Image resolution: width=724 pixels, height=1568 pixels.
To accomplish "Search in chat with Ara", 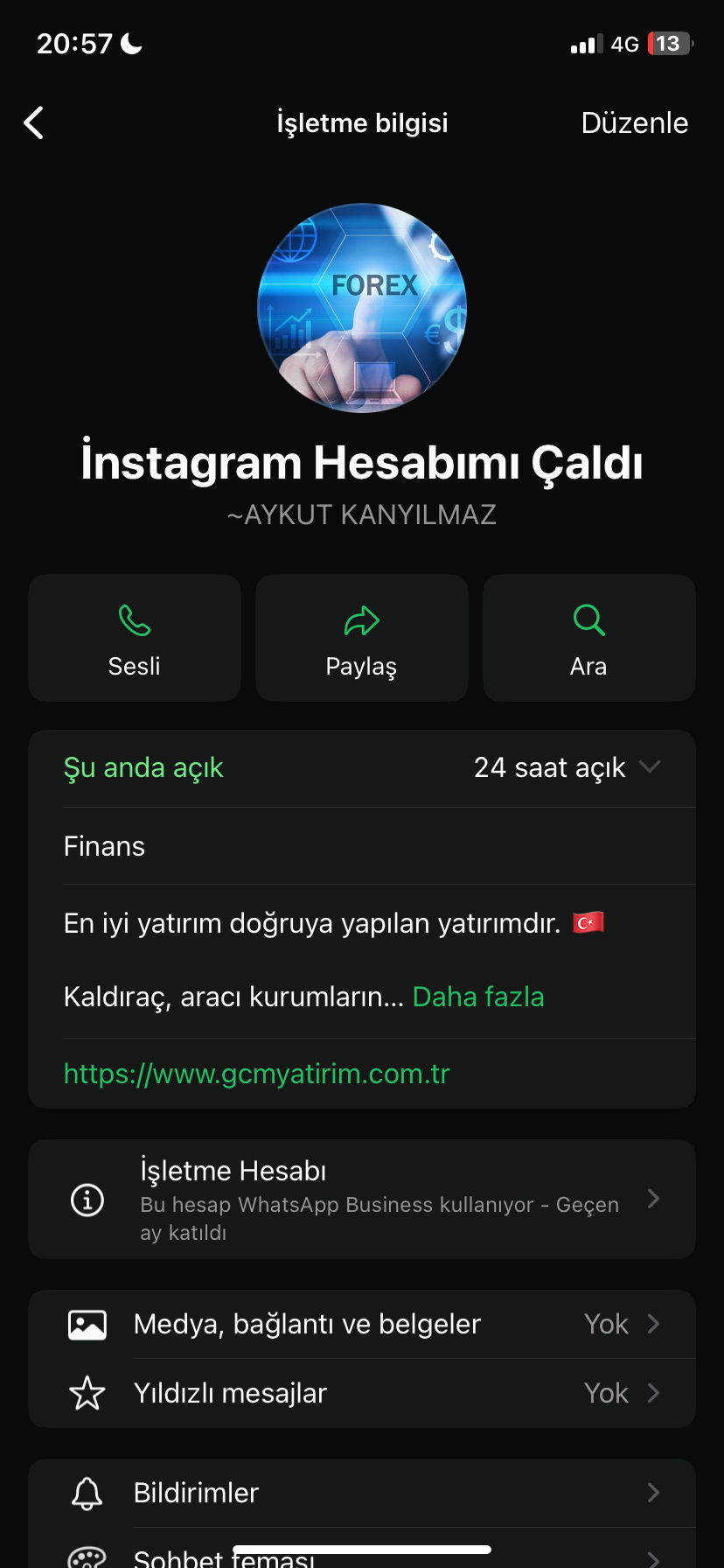I will (x=588, y=638).
